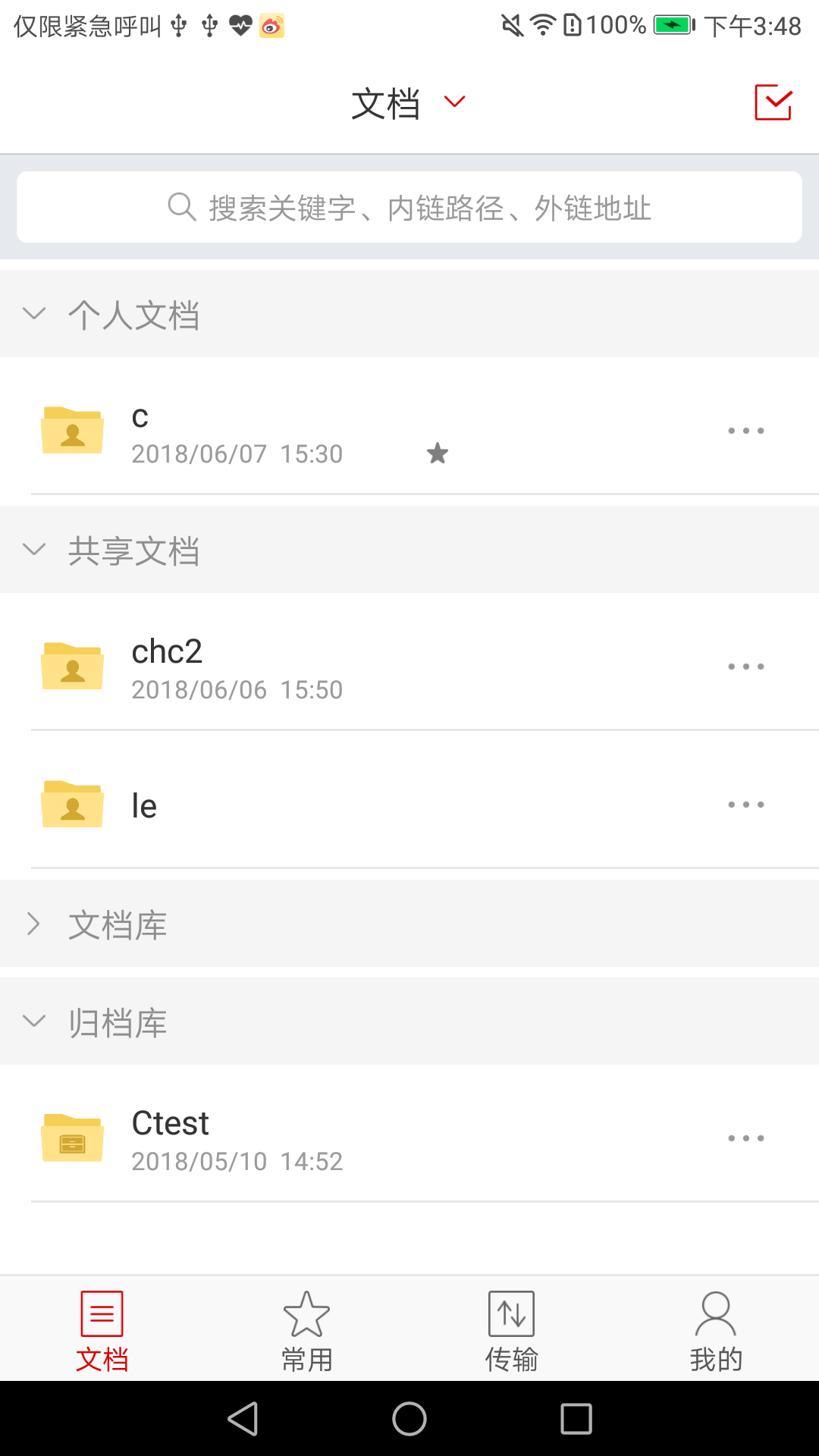Open 常用 favorites via star icon
Screen dimensions: 819x1456
pos(306,1313)
